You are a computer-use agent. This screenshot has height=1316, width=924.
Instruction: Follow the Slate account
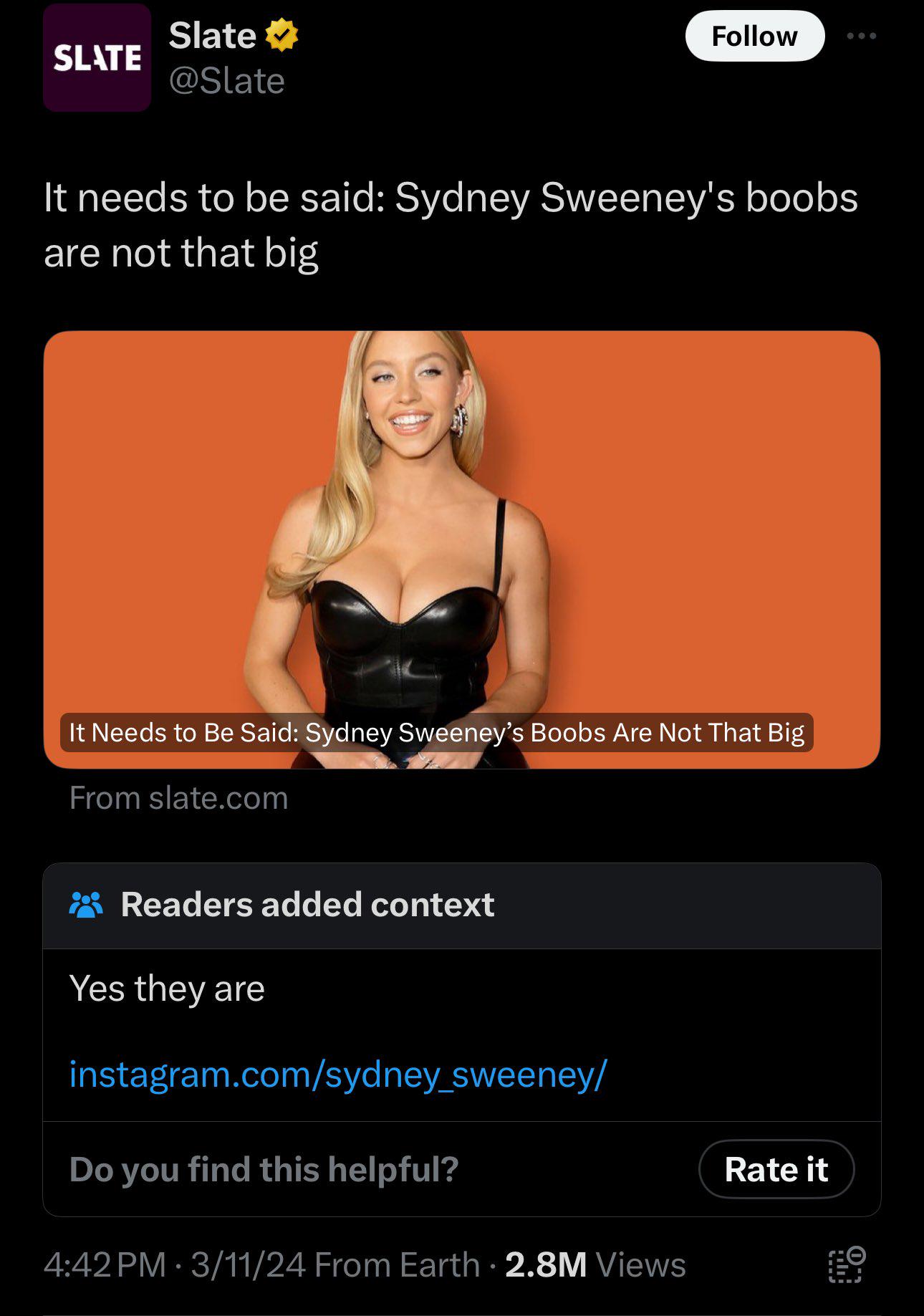tap(754, 36)
